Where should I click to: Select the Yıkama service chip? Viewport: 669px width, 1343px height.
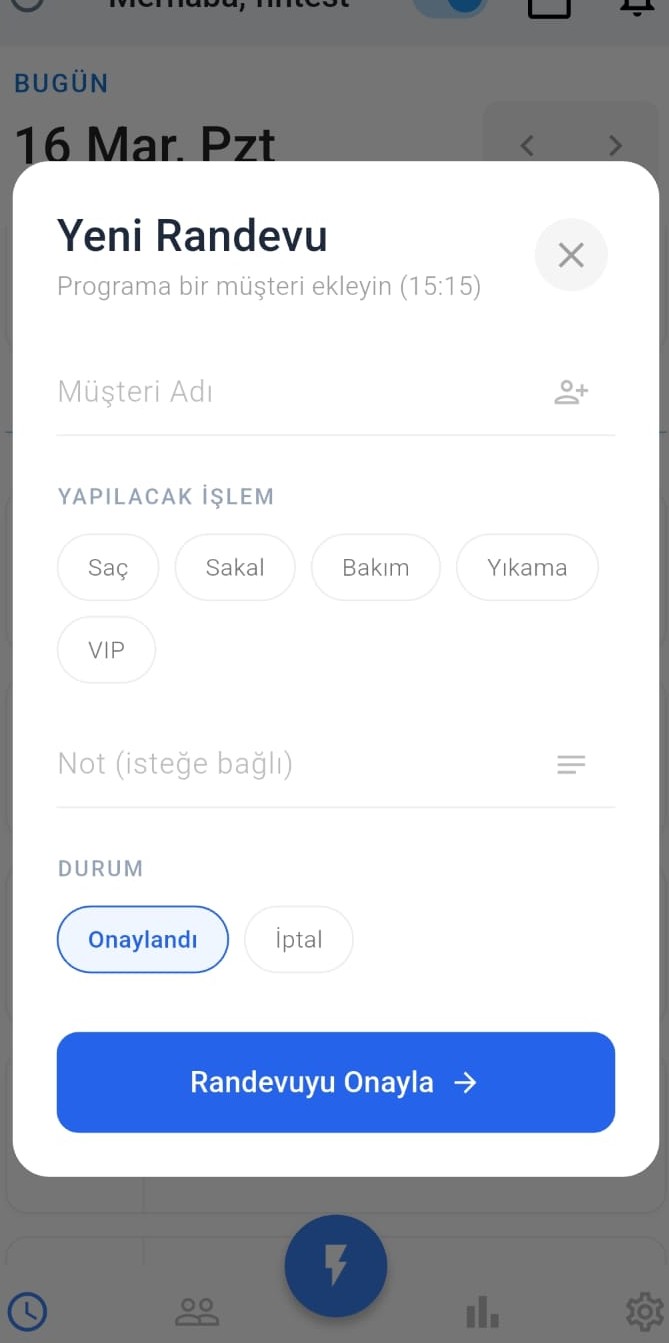(527, 567)
